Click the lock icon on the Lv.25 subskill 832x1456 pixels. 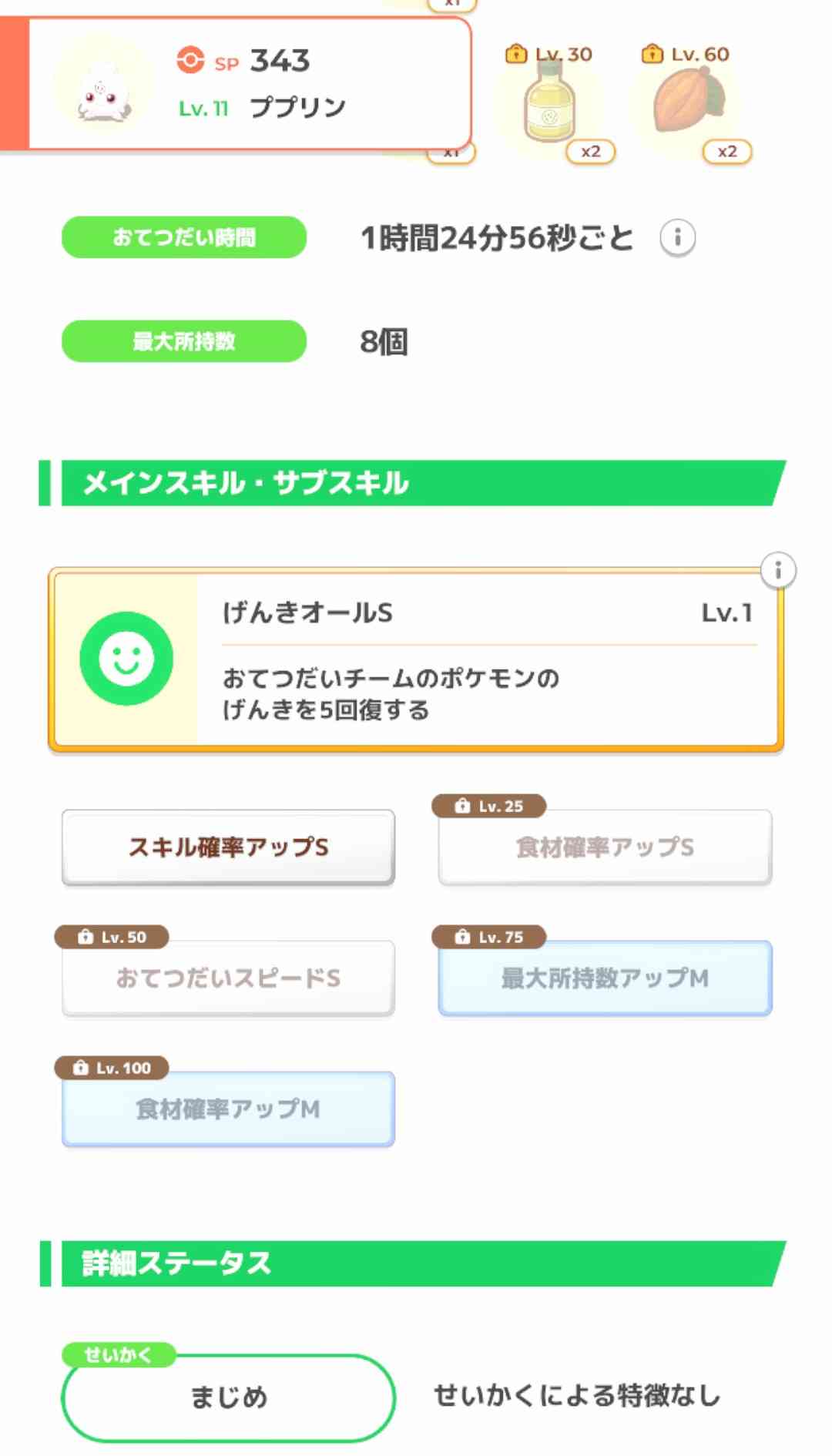coord(461,806)
